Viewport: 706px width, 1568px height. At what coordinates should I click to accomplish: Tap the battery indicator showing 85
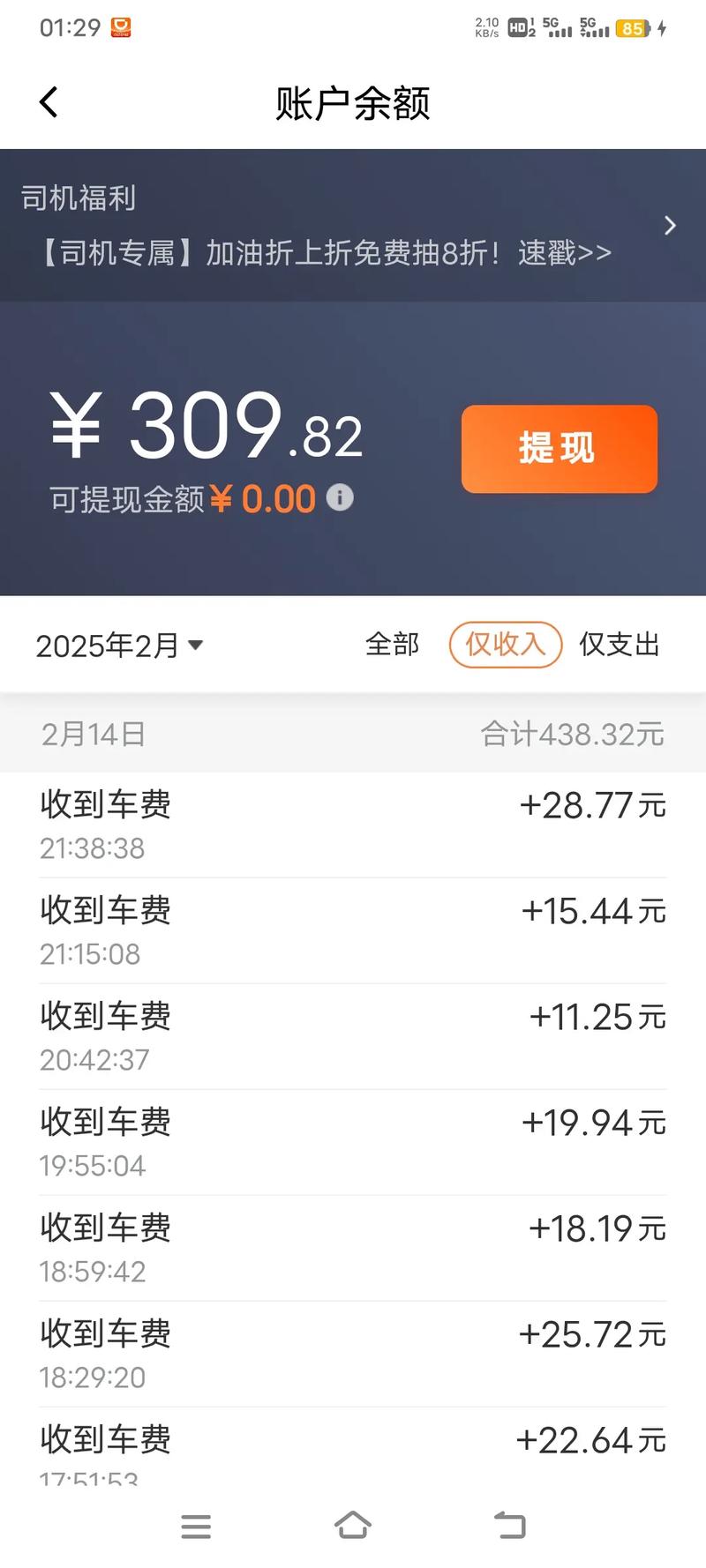631,27
